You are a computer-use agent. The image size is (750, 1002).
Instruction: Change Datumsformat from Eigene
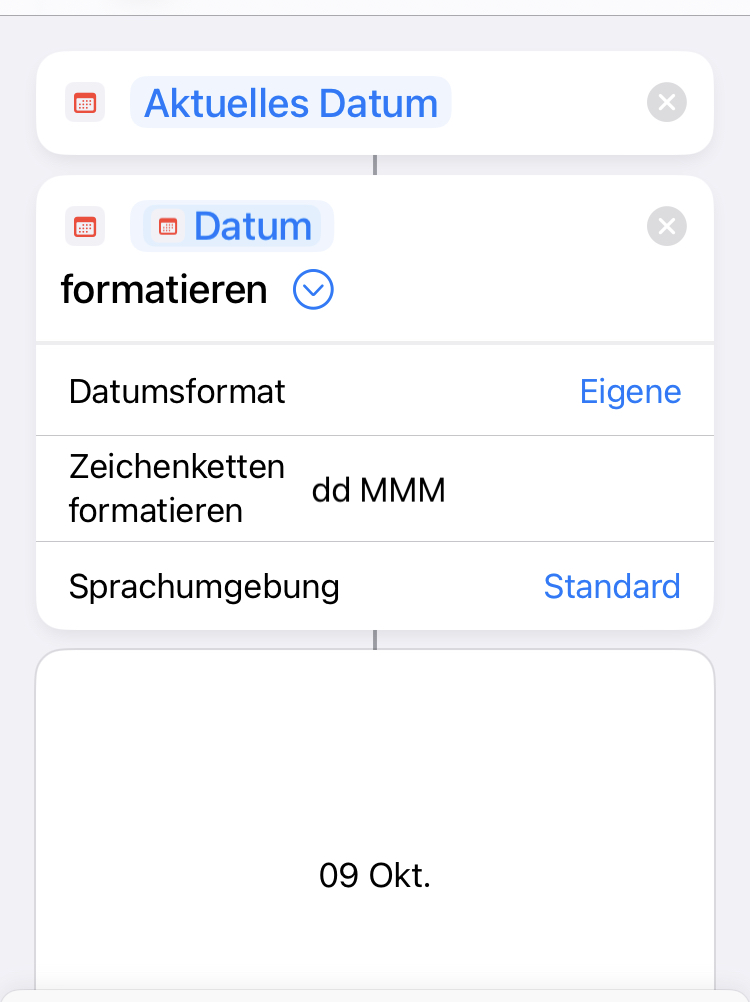630,391
